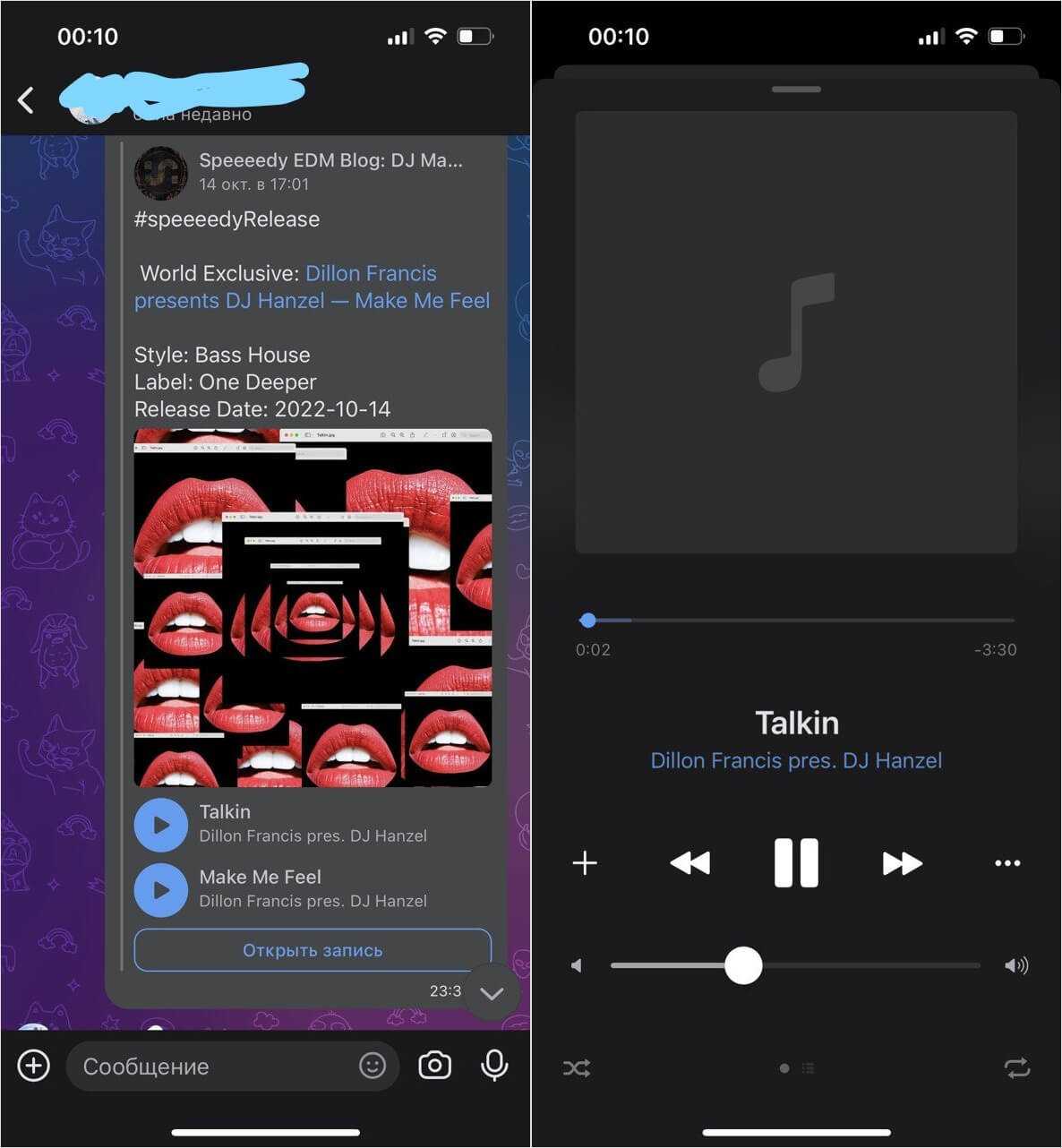Open the emoji picker
Image resolution: width=1062 pixels, height=1148 pixels.
coord(373,1066)
